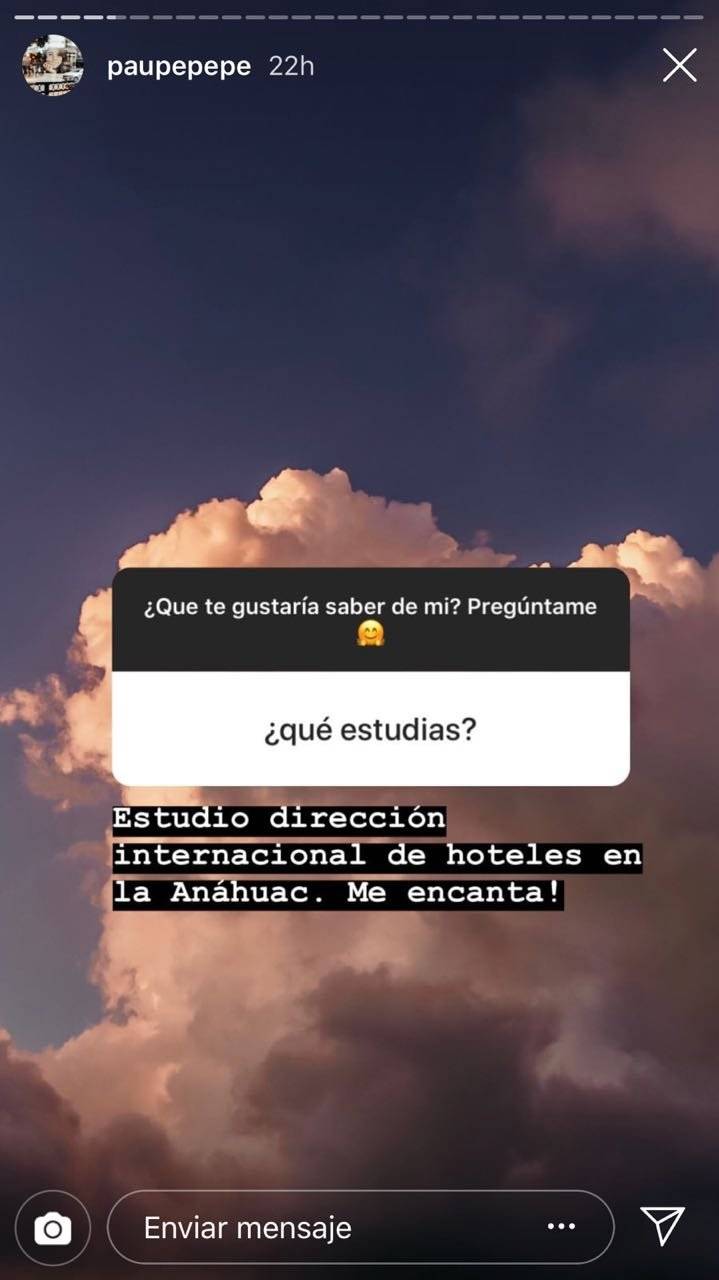
Task: Type in the Enviar mensaje field
Action: pos(300,1228)
